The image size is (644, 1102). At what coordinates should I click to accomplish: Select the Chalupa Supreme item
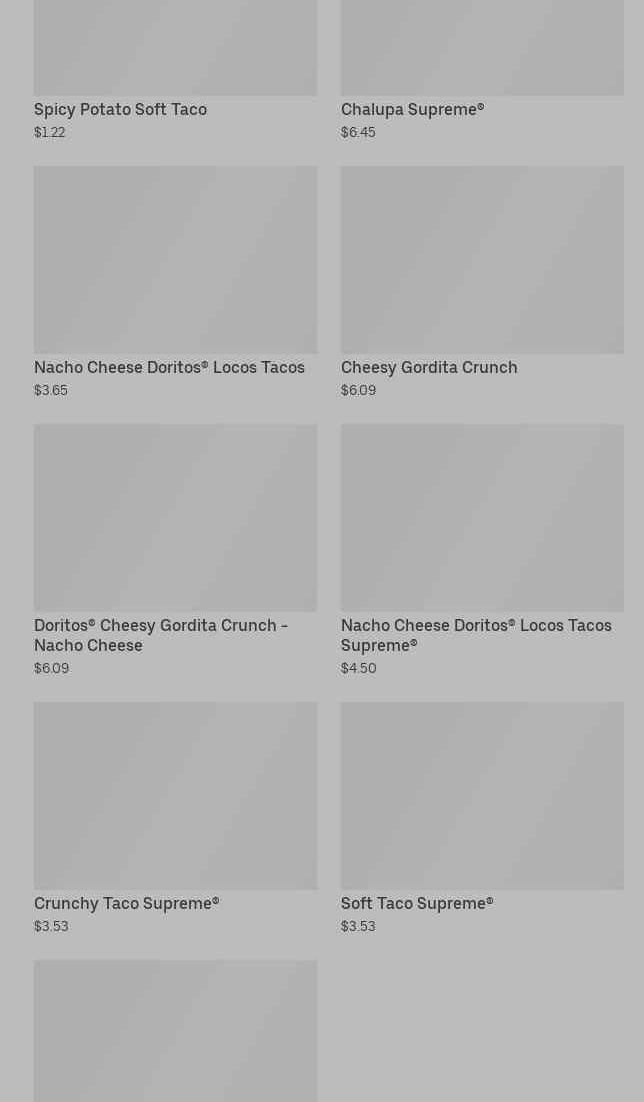[482, 70]
